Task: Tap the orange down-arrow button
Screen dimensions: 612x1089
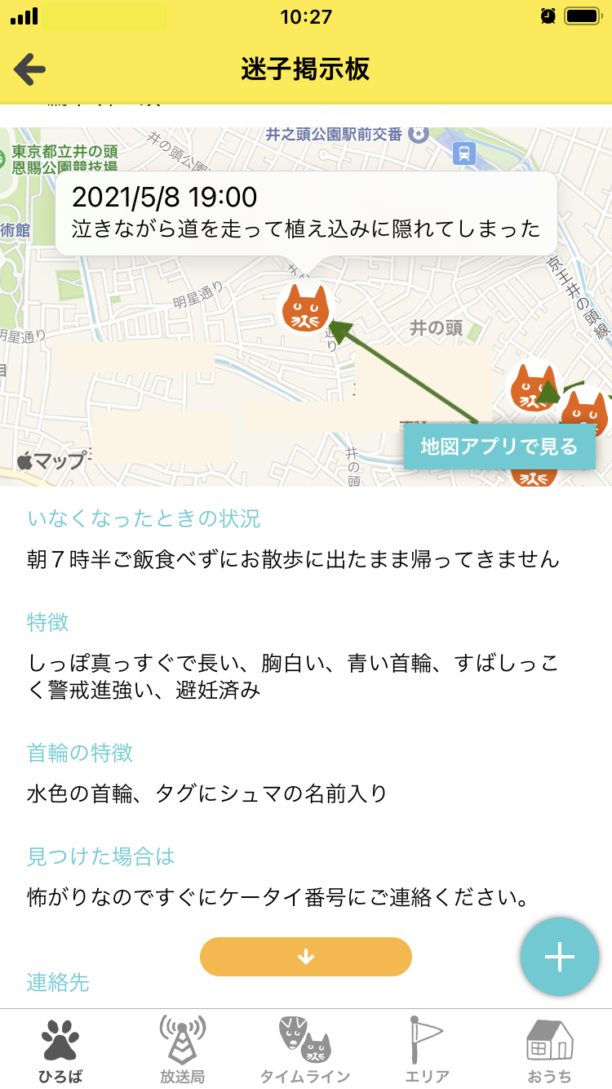Action: click(306, 957)
